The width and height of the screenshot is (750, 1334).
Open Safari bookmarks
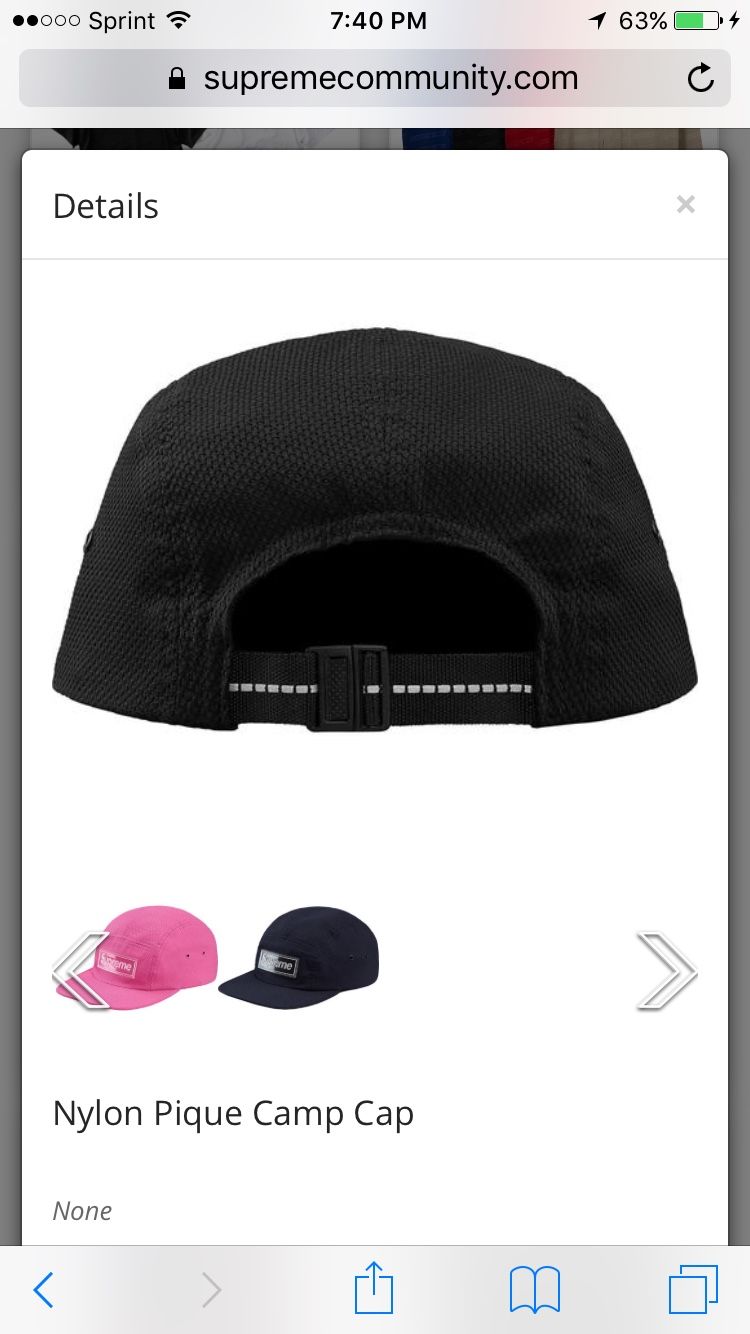535,1290
